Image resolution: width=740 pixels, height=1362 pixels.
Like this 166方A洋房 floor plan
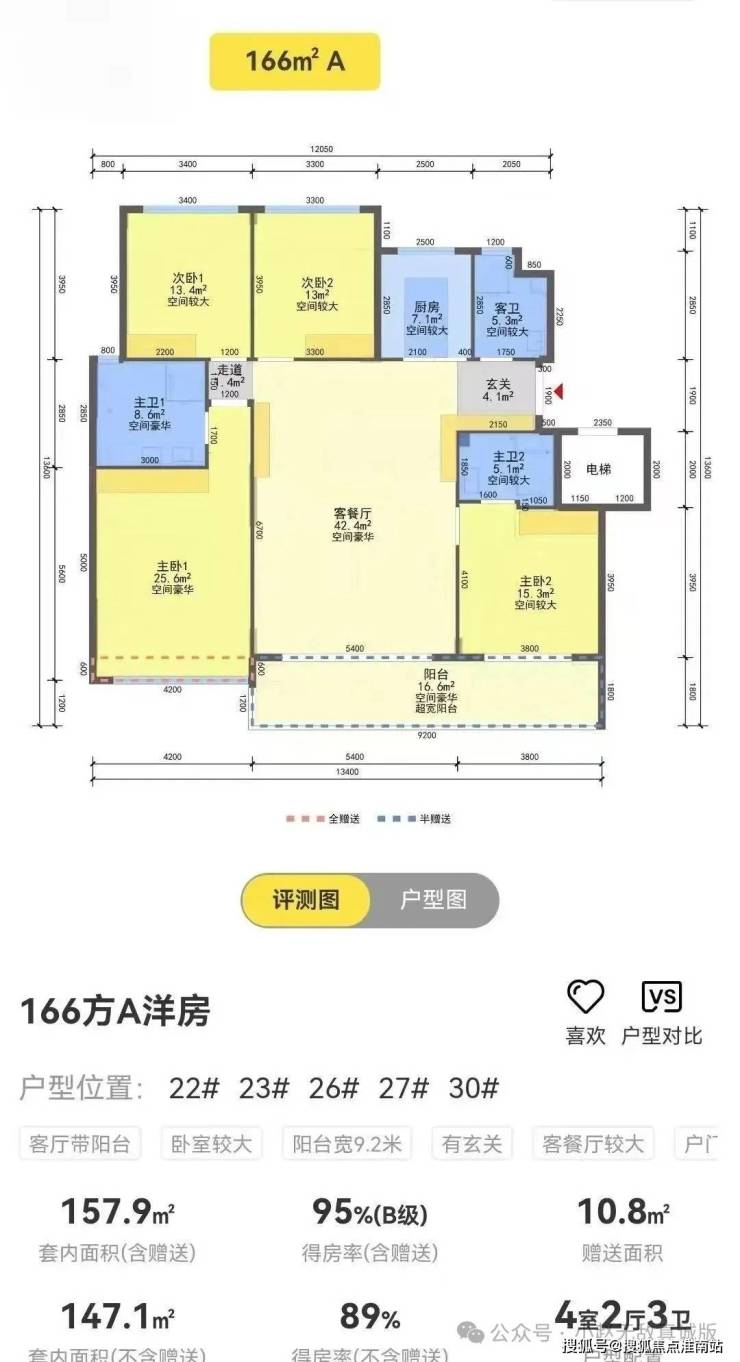(586, 1011)
